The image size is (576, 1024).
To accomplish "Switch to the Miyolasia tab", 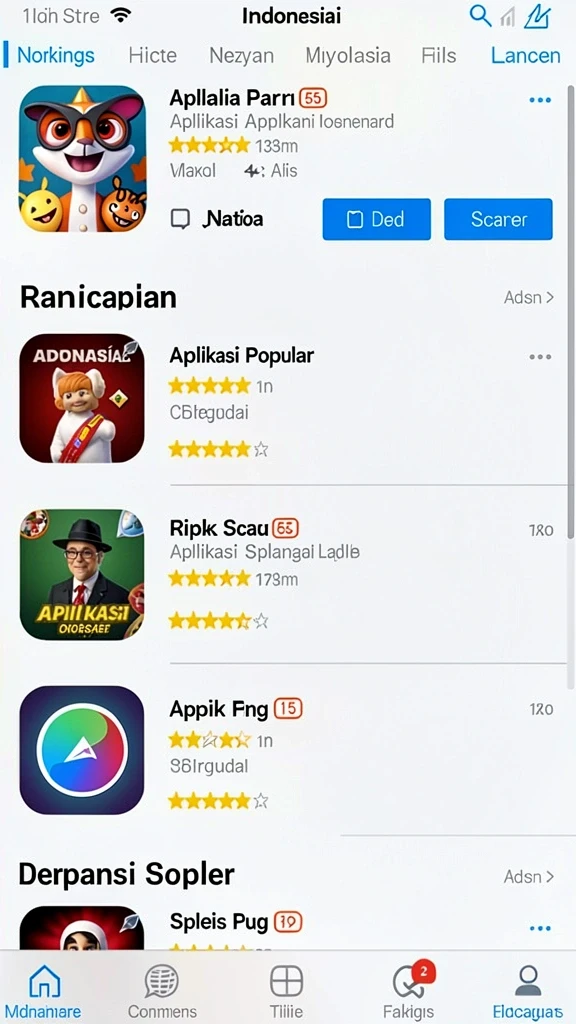I will pos(348,56).
